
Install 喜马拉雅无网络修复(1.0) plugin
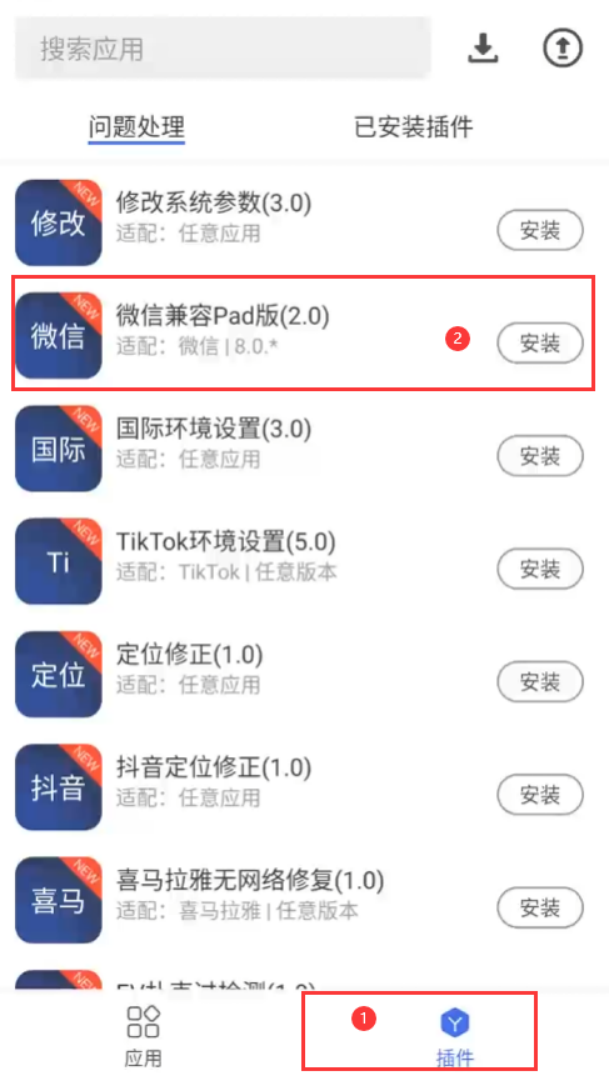tap(540, 908)
